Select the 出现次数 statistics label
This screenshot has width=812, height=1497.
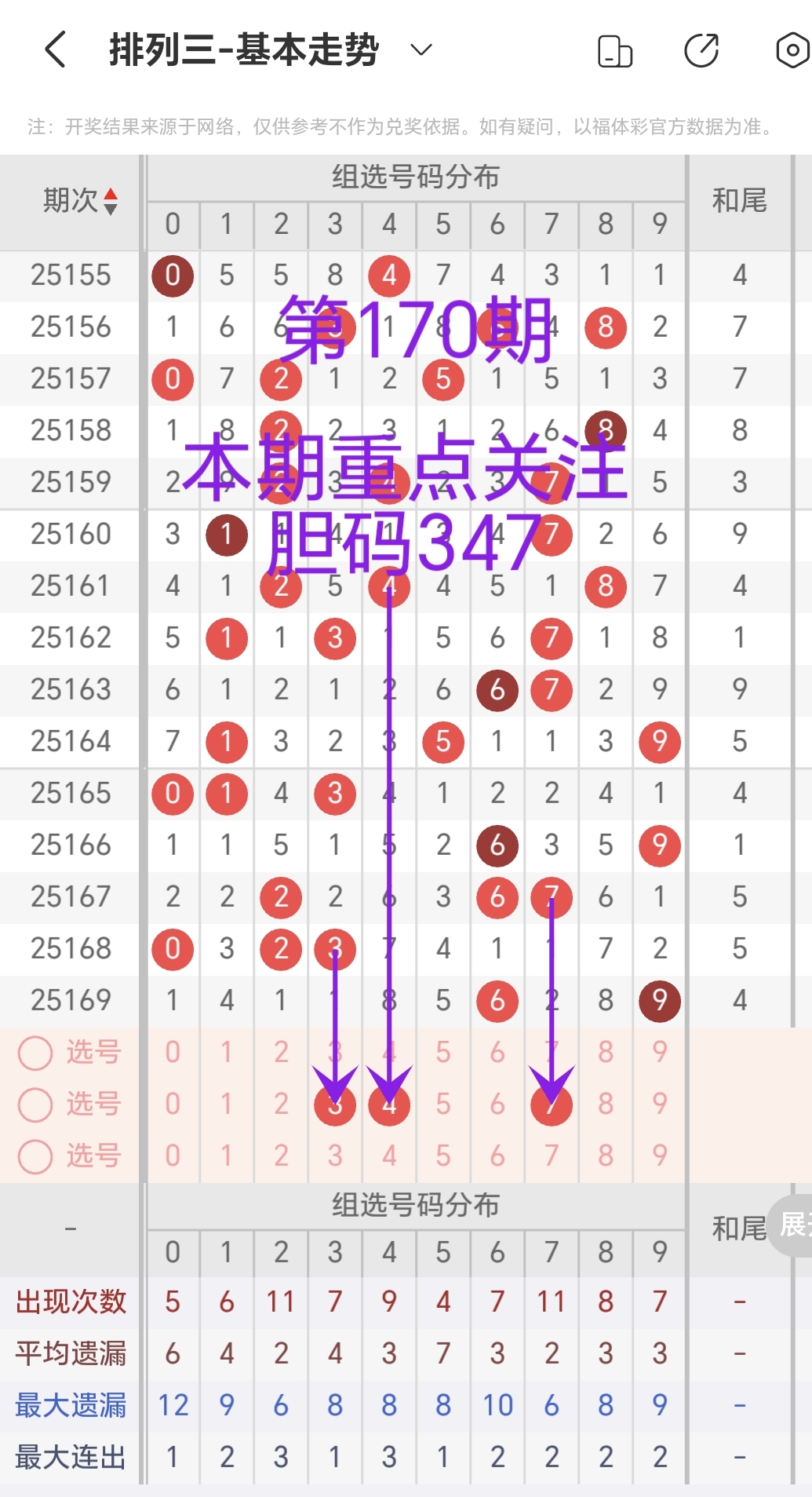(70, 1301)
